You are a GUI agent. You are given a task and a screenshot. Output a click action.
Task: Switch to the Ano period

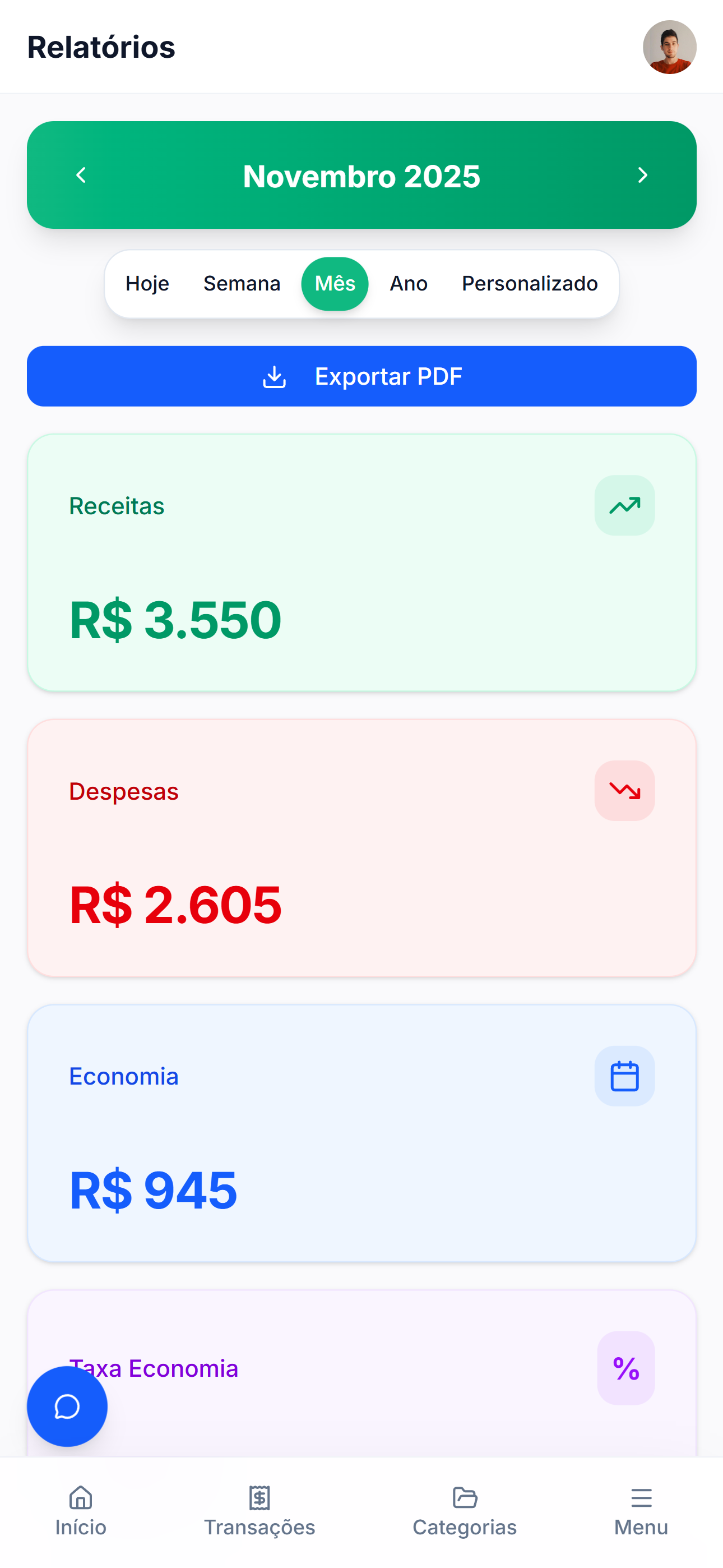pos(409,284)
